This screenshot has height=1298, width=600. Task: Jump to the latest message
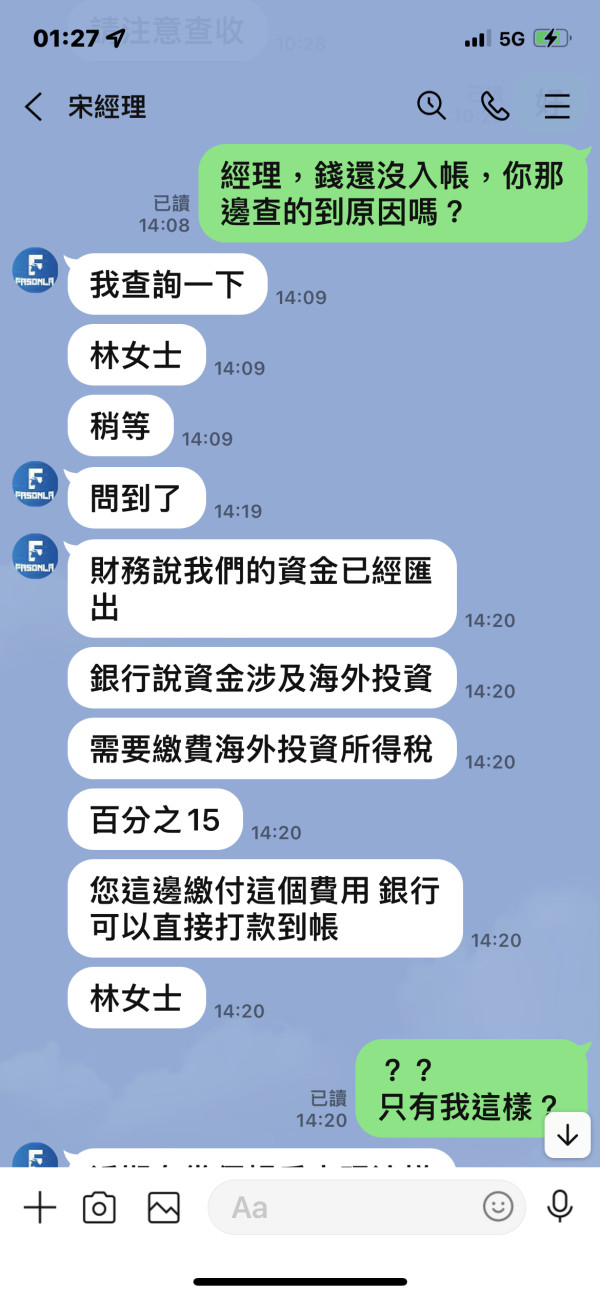click(x=568, y=1135)
